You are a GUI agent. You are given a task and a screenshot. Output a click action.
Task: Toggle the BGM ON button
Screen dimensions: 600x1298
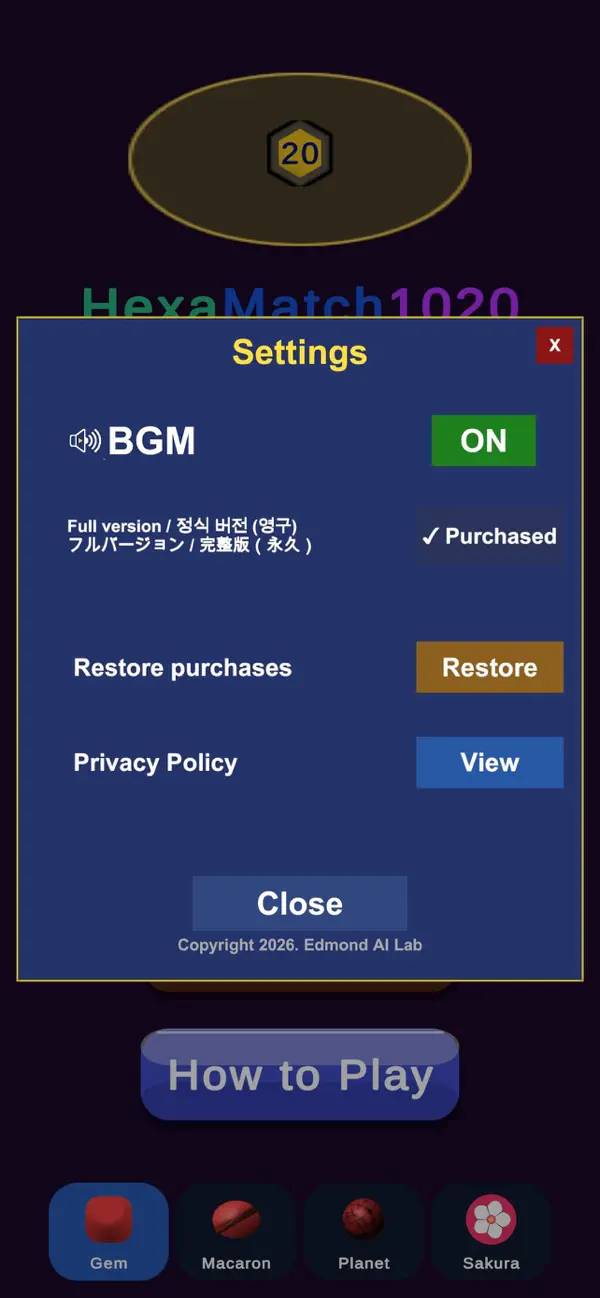484,441
